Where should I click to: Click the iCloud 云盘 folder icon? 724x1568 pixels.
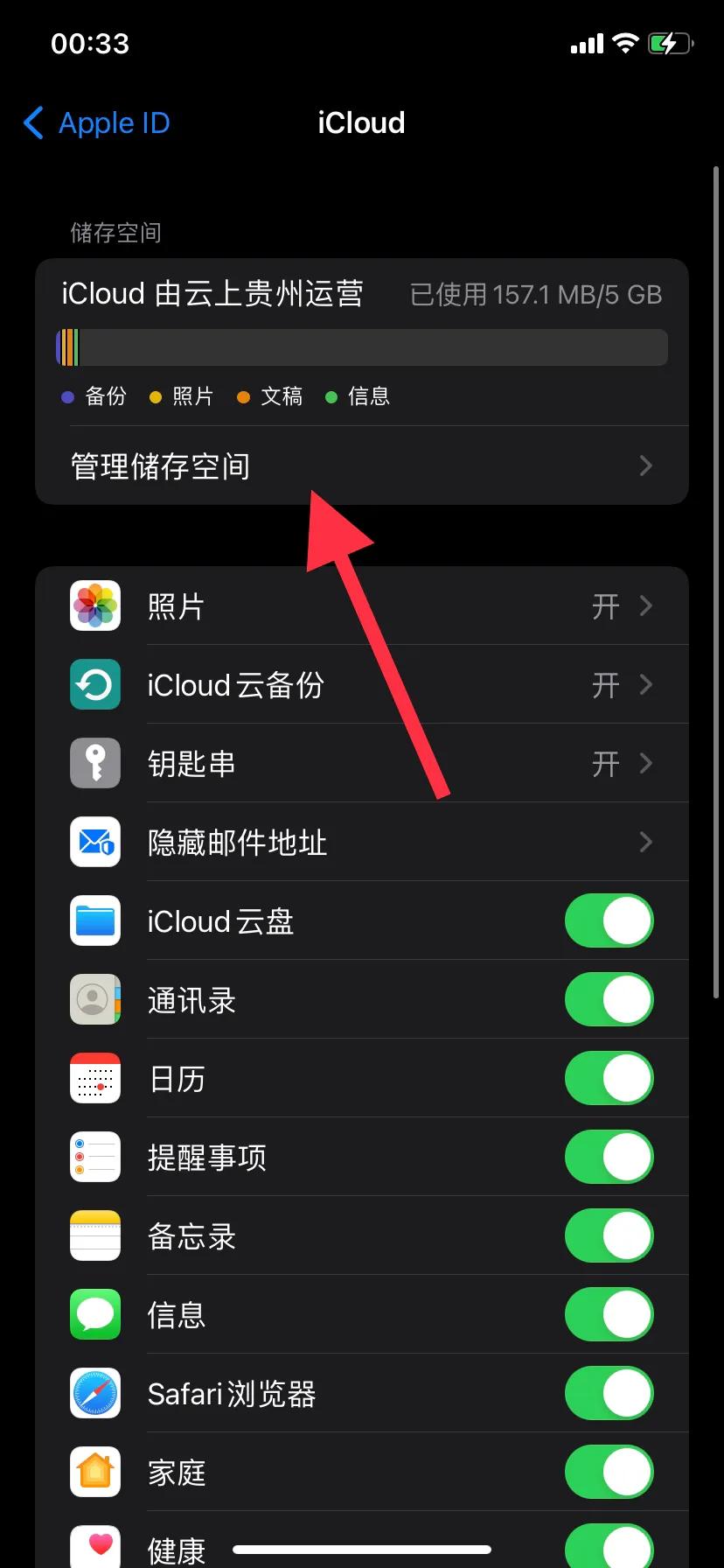pyautogui.click(x=94, y=920)
